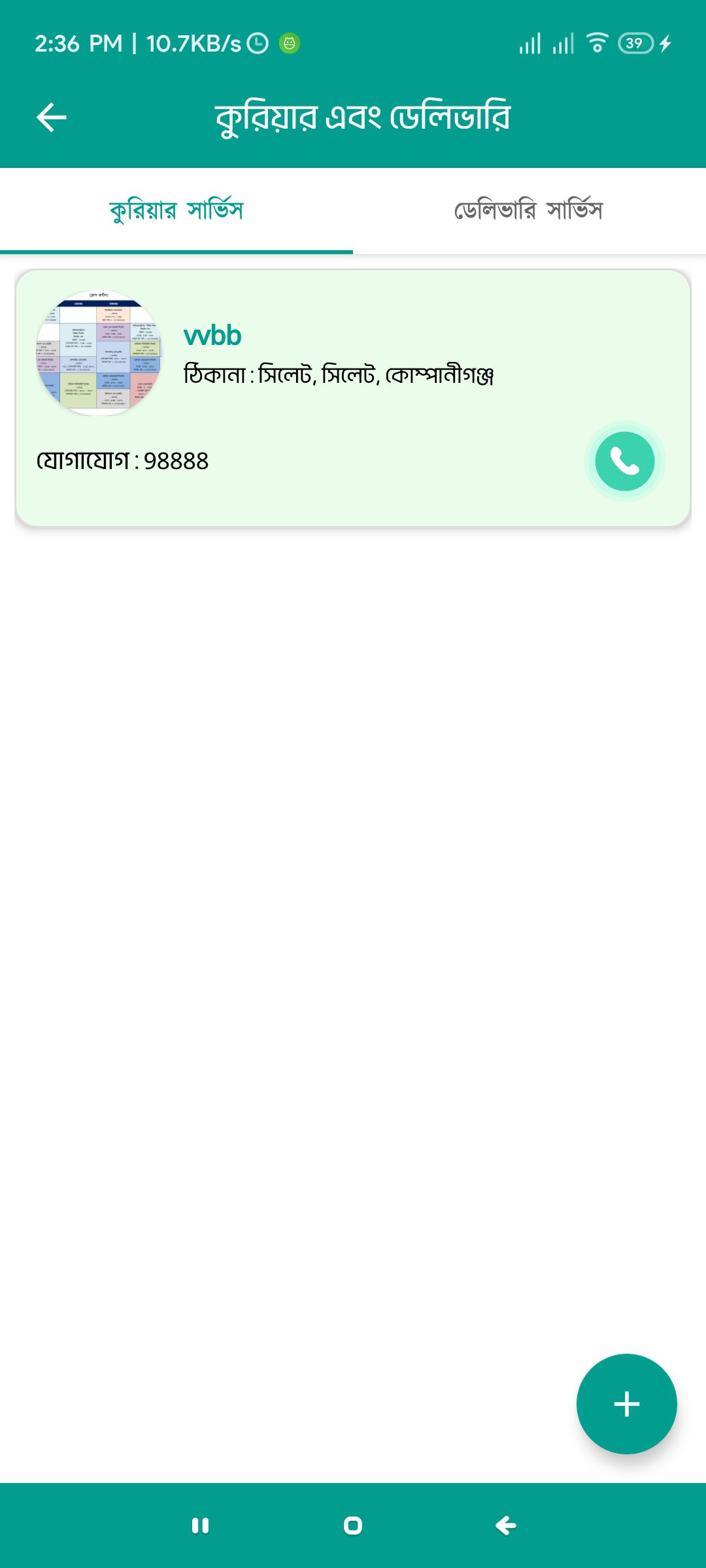The height and width of the screenshot is (1568, 706).
Task: Switch to the ডেলিভারি সার্ভিস tab
Action: pos(529,210)
